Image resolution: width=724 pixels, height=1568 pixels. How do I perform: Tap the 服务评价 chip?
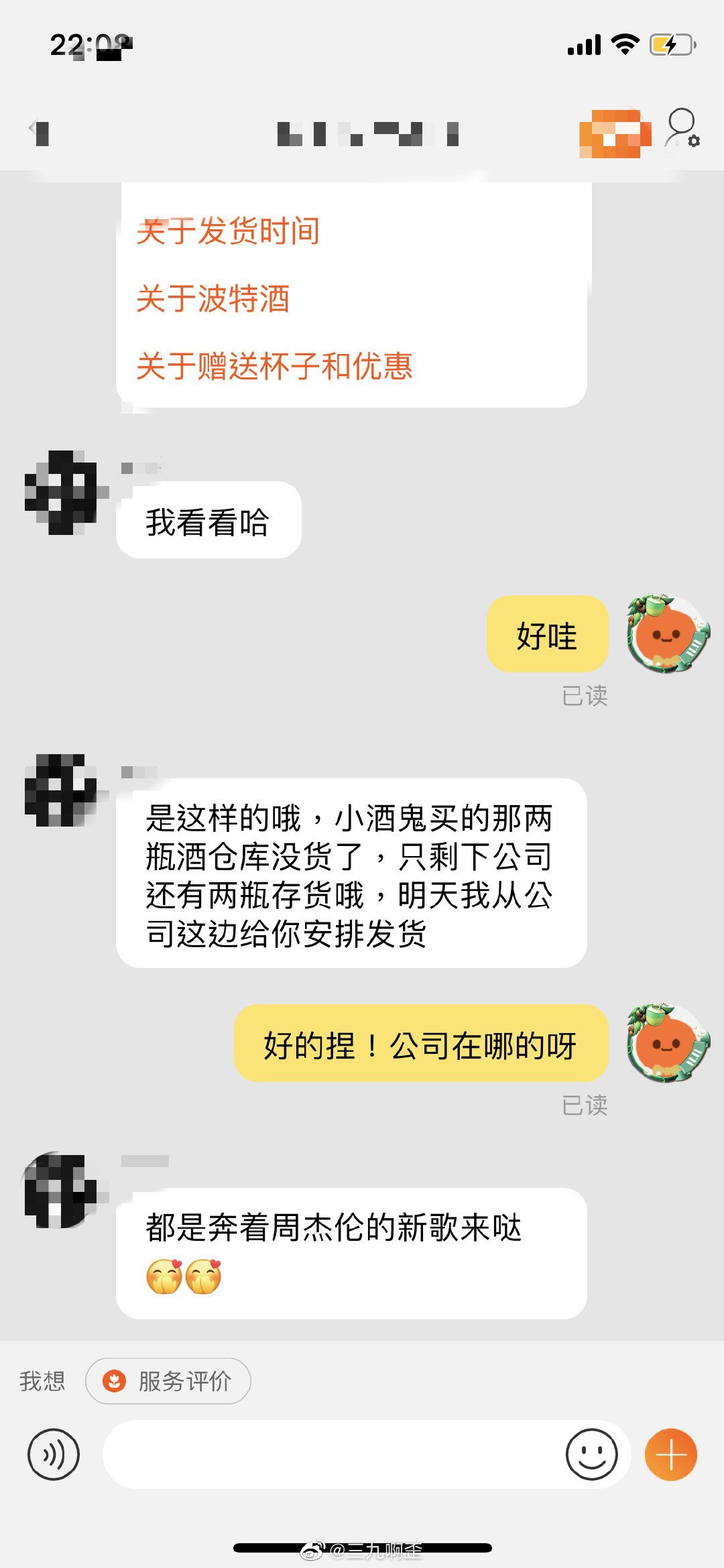(168, 1381)
